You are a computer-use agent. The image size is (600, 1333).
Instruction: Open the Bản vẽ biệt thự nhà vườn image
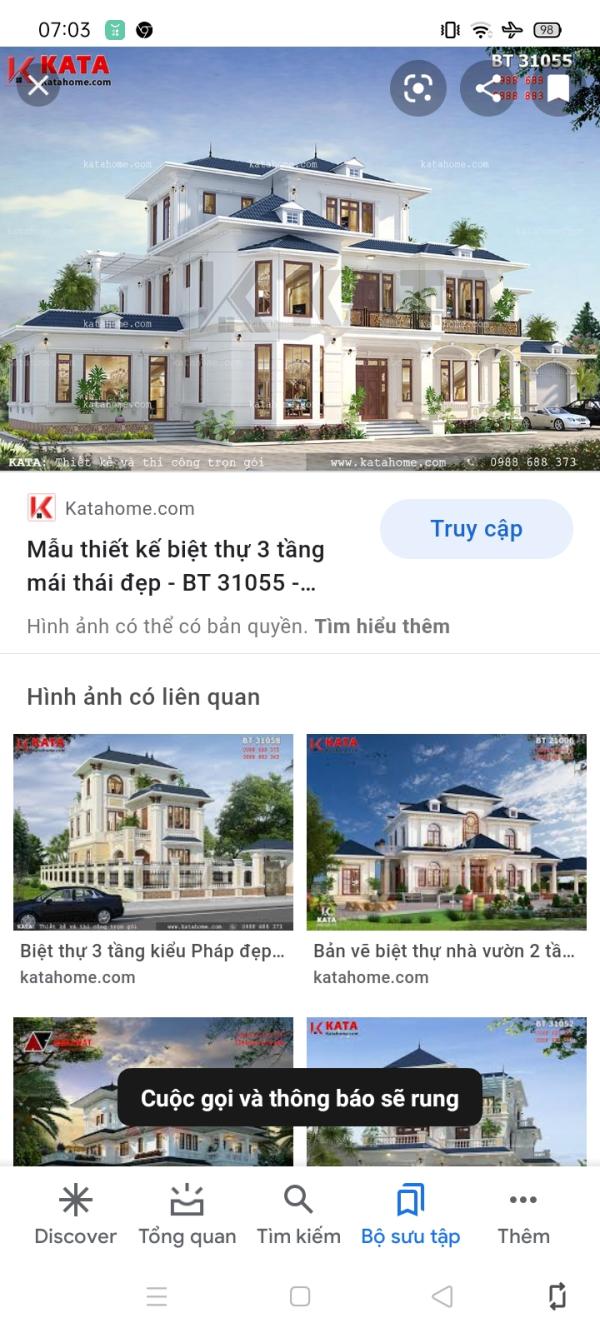(x=446, y=832)
